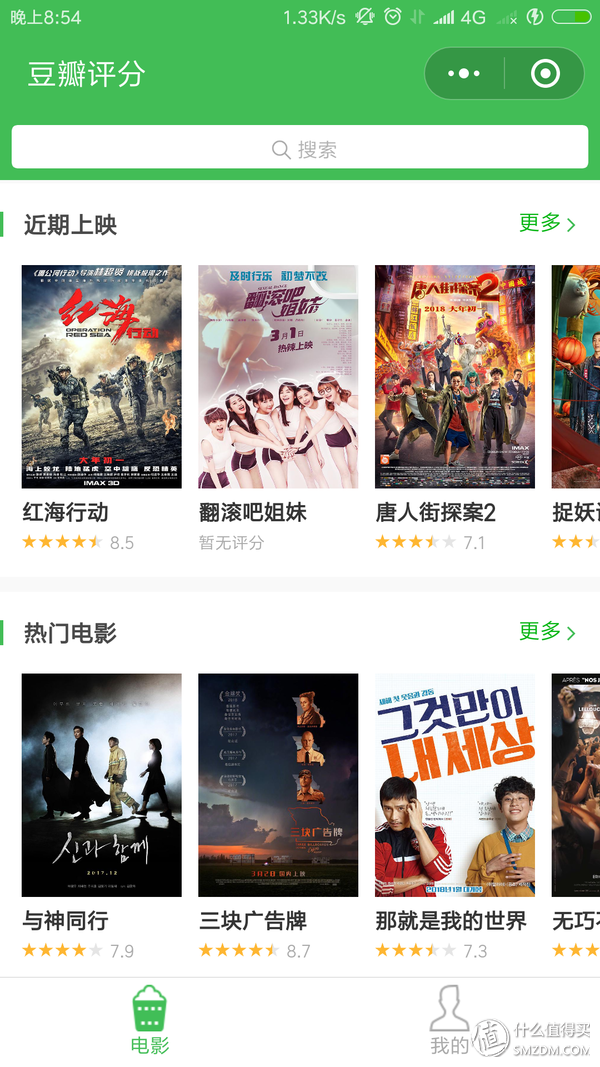The image size is (600, 1067).
Task: Switch to the 我的 tab
Action: tap(450, 1022)
